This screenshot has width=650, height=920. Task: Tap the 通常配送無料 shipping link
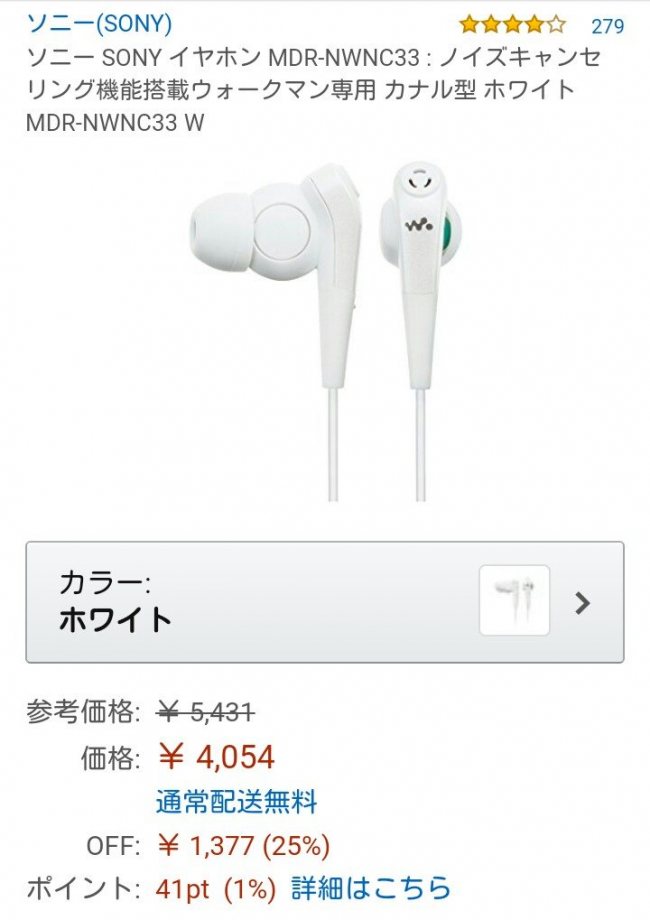coord(236,801)
